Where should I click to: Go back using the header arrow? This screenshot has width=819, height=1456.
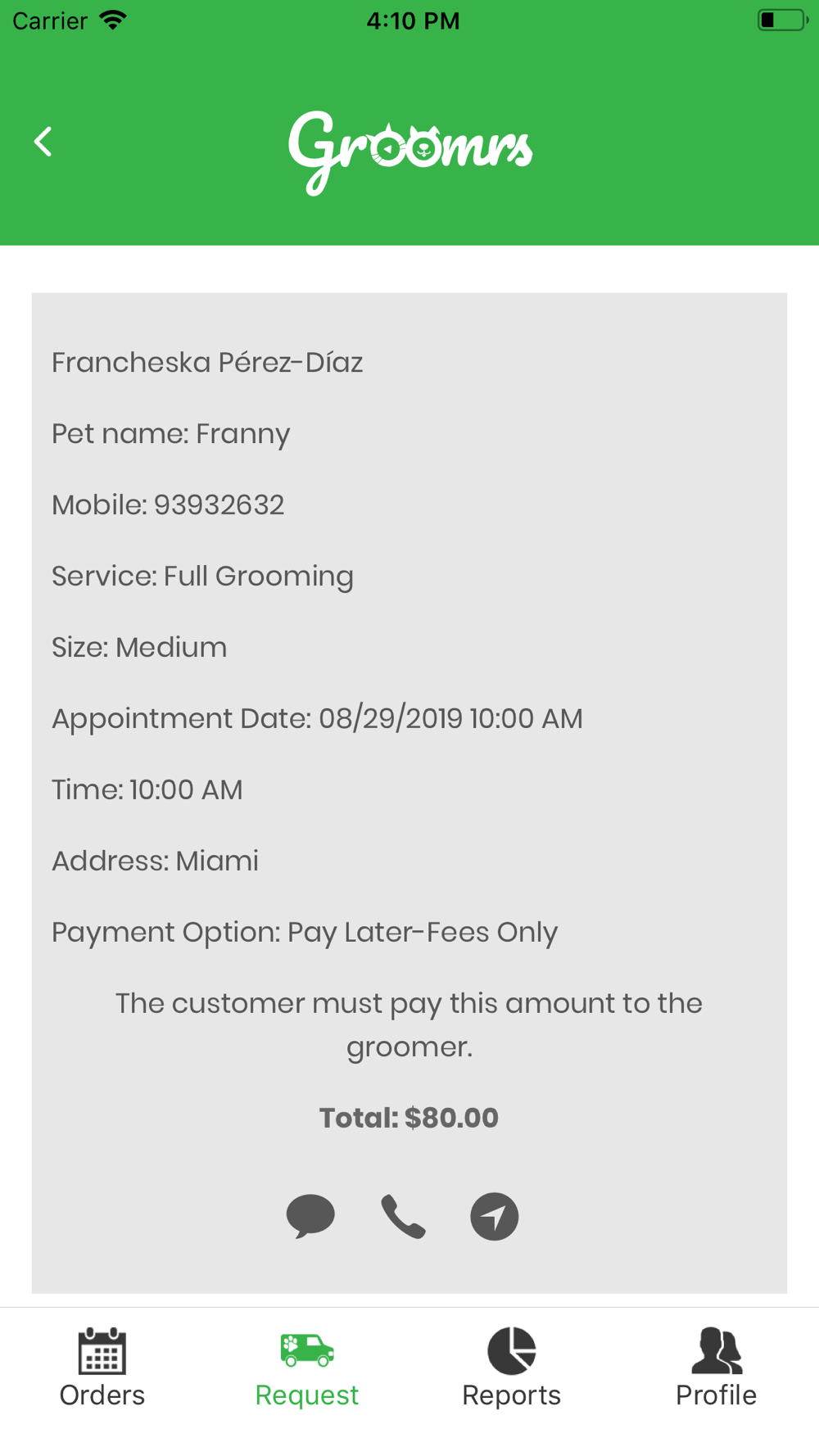click(x=43, y=142)
